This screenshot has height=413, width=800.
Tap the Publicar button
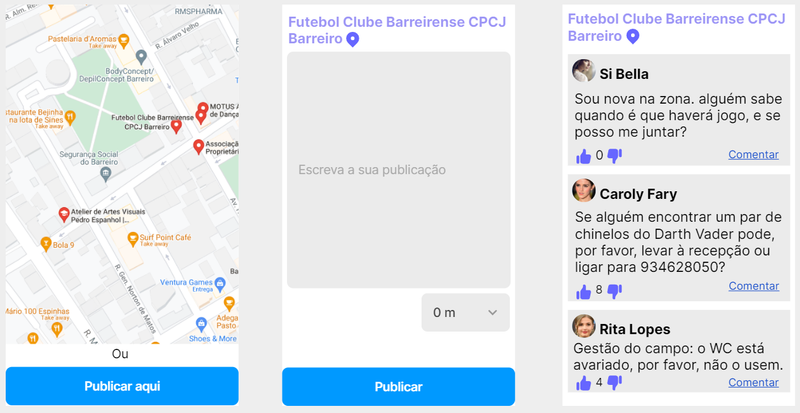pyautogui.click(x=398, y=387)
